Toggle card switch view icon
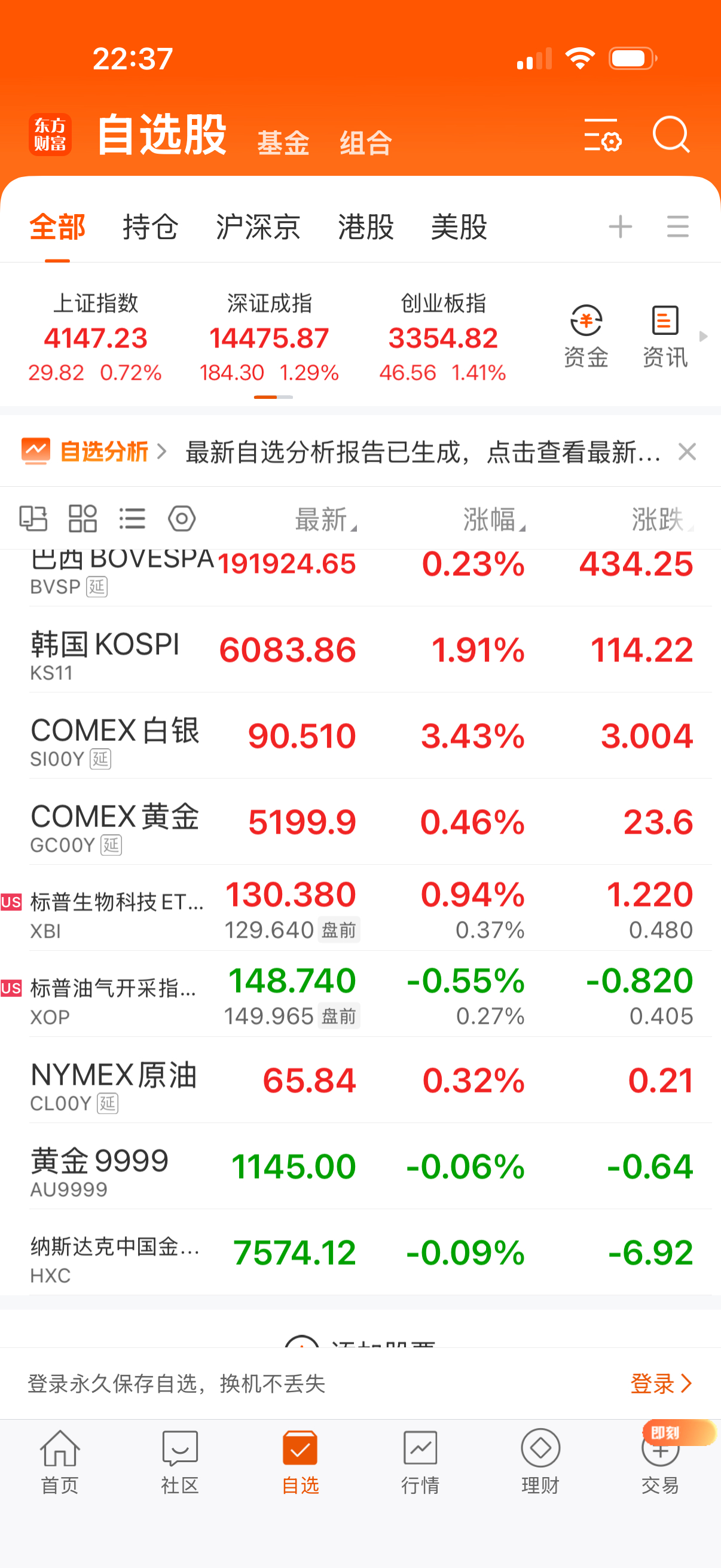Viewport: 721px width, 1568px height. click(x=35, y=518)
